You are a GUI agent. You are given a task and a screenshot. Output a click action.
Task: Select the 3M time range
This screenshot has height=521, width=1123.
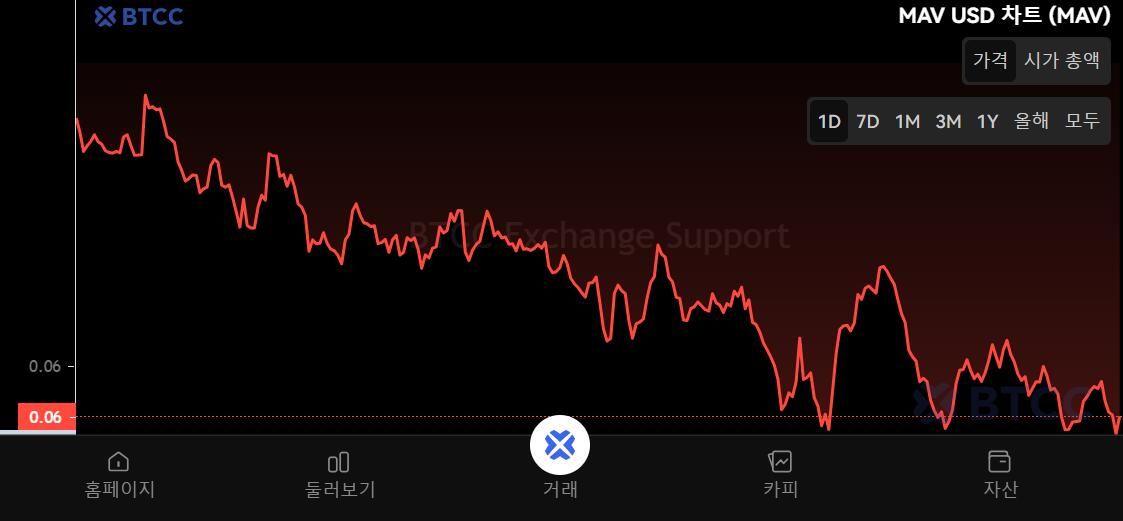(x=948, y=121)
